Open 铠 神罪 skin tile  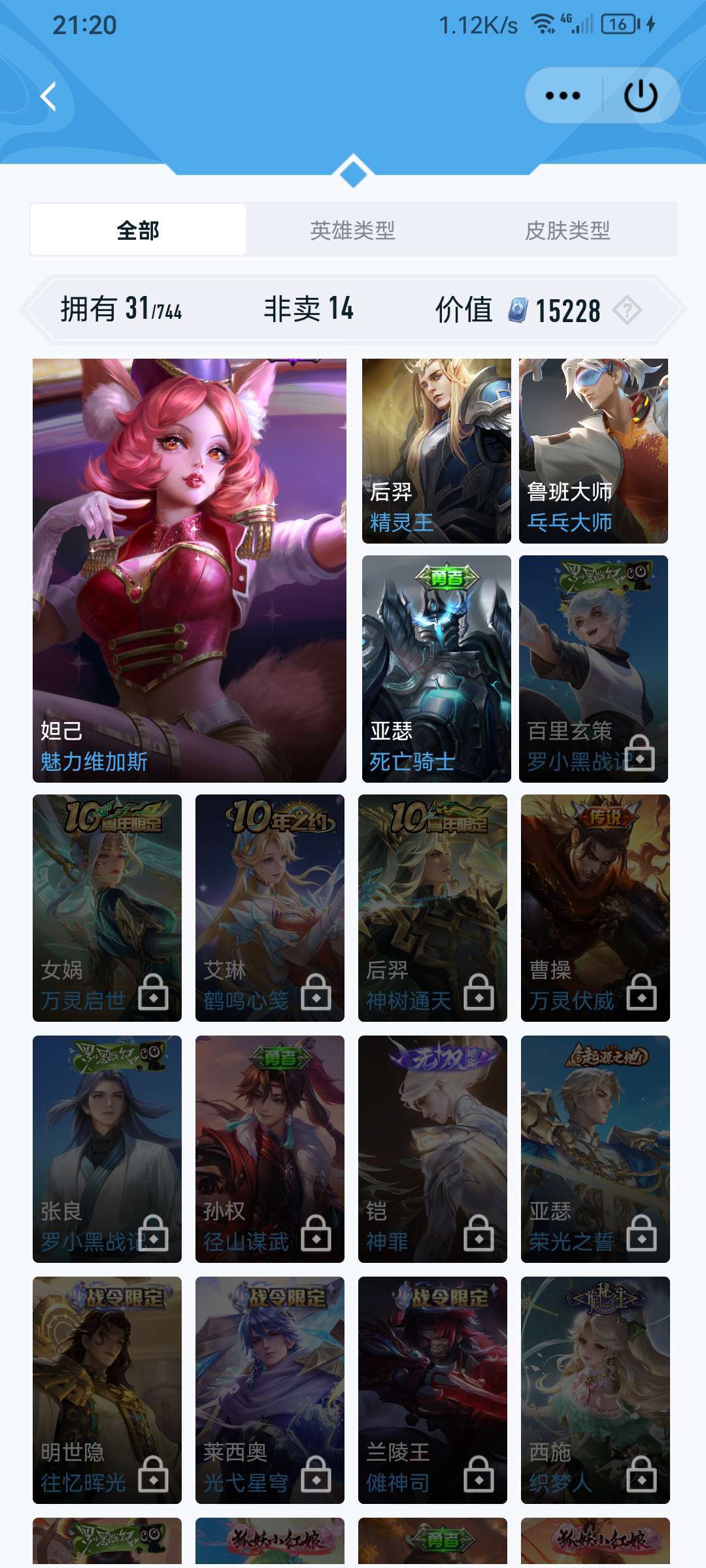tap(432, 1149)
